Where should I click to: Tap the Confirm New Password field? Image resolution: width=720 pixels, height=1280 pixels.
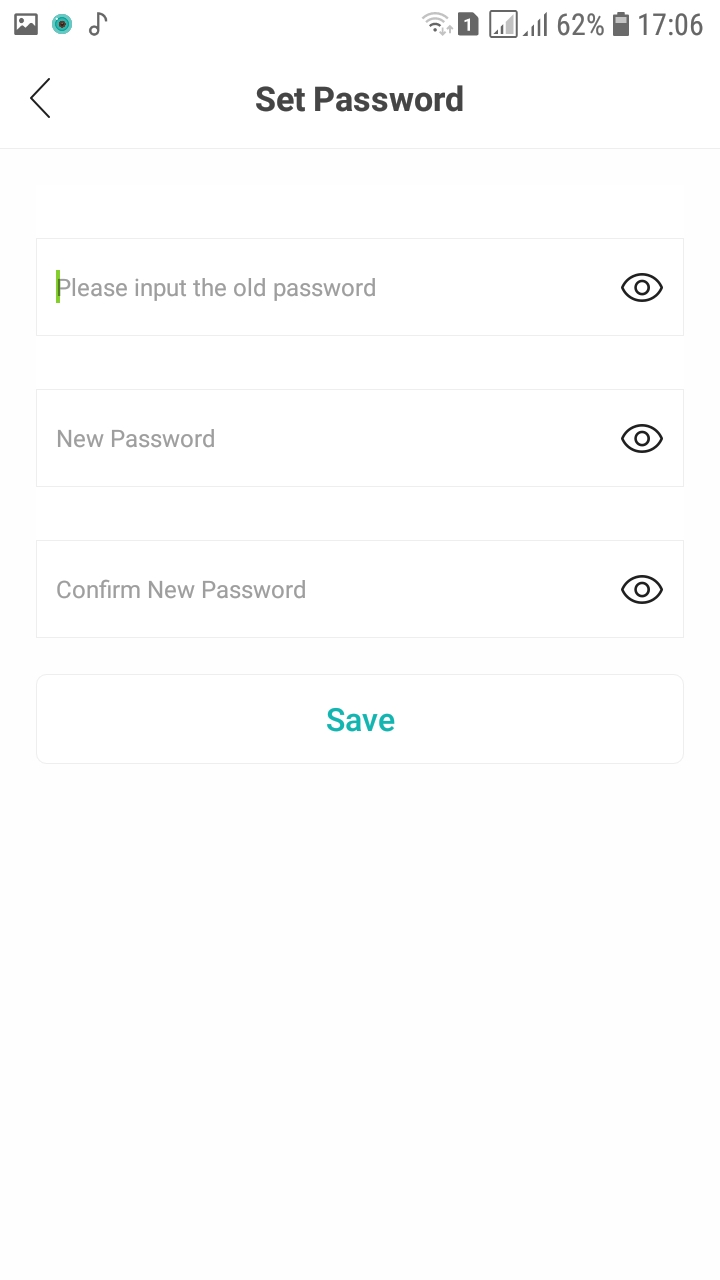(x=320, y=590)
